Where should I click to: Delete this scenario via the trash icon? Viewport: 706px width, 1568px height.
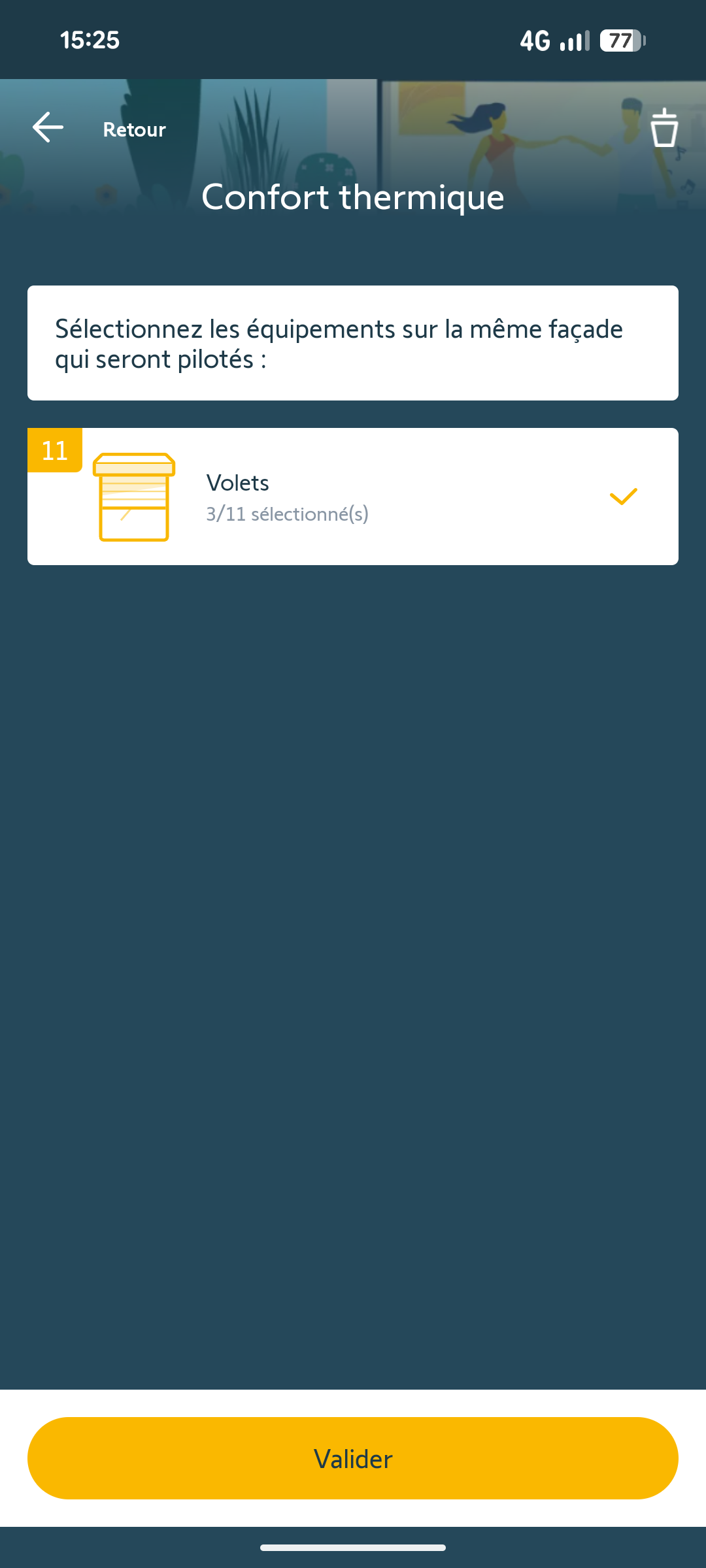664,128
